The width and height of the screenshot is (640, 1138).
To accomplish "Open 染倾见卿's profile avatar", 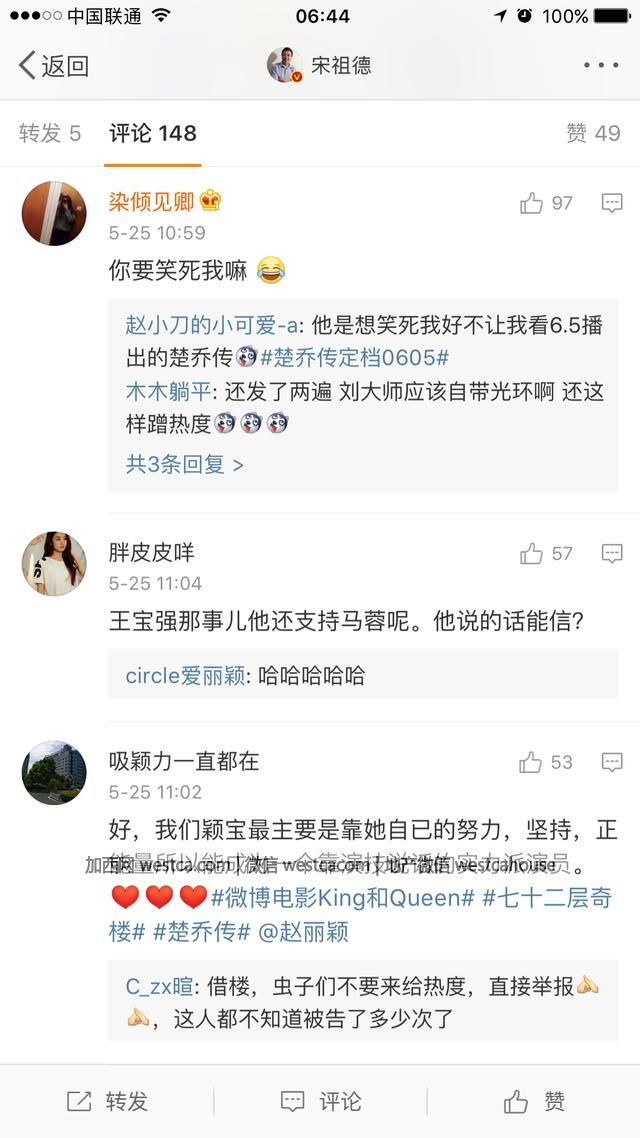I will [x=54, y=213].
